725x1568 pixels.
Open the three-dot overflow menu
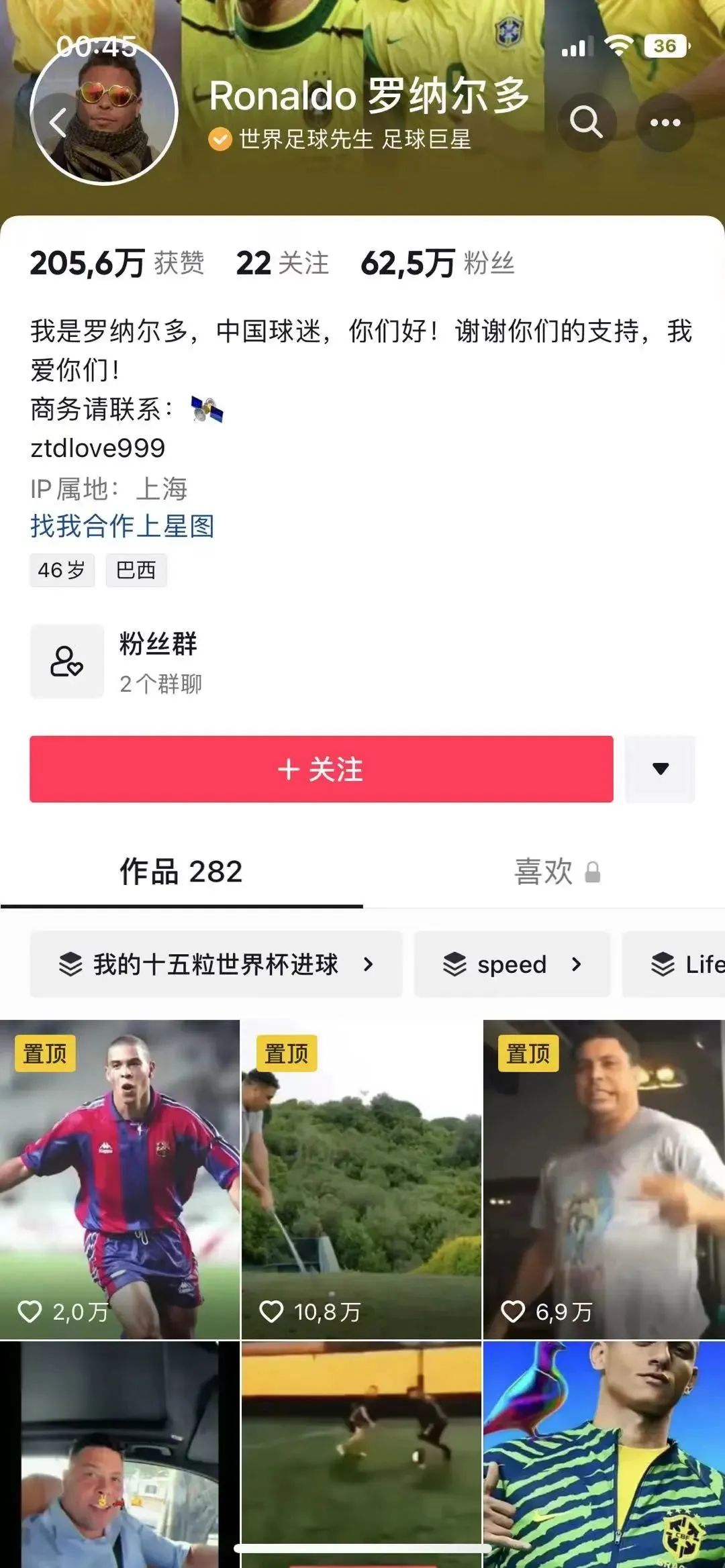(x=665, y=122)
